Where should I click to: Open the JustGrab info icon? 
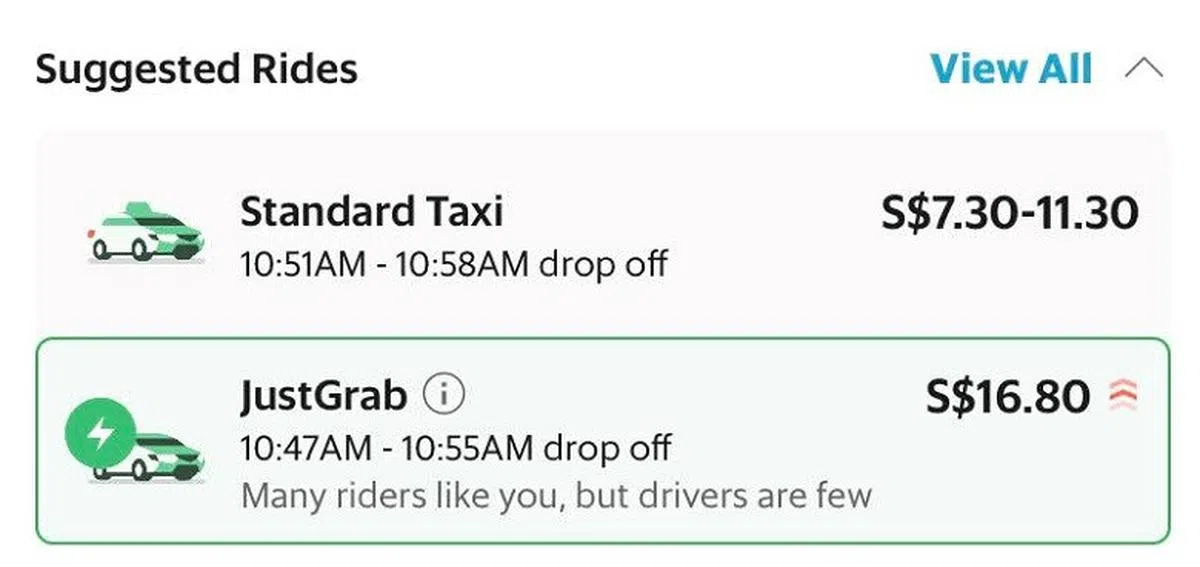coord(444,396)
